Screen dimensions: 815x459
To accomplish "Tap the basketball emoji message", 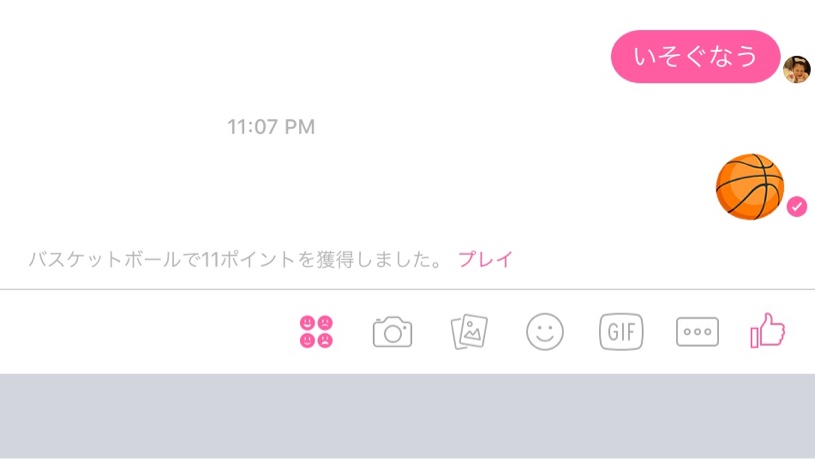I will click(x=750, y=187).
